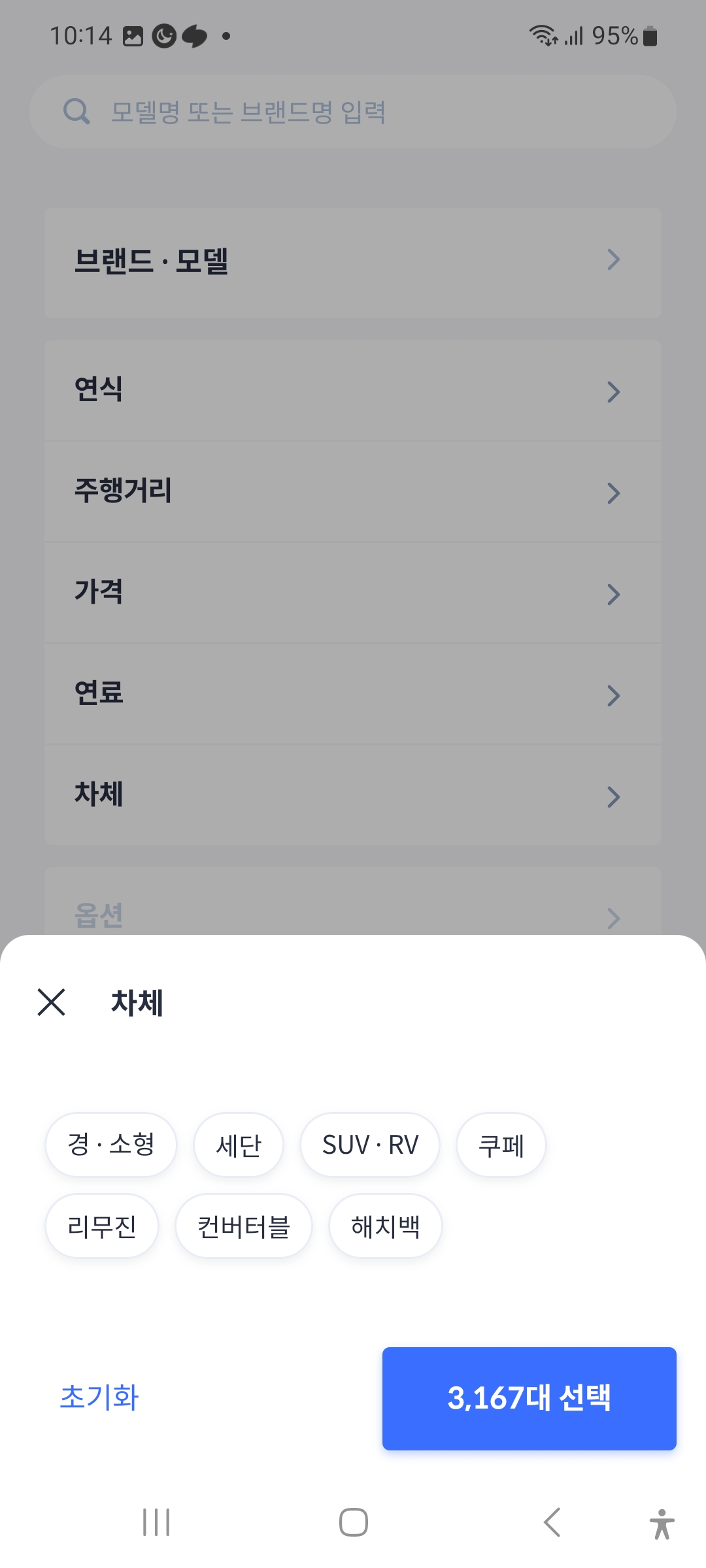Enable the 해치백 body type filter
This screenshot has width=706, height=1568.
pos(385,1226)
